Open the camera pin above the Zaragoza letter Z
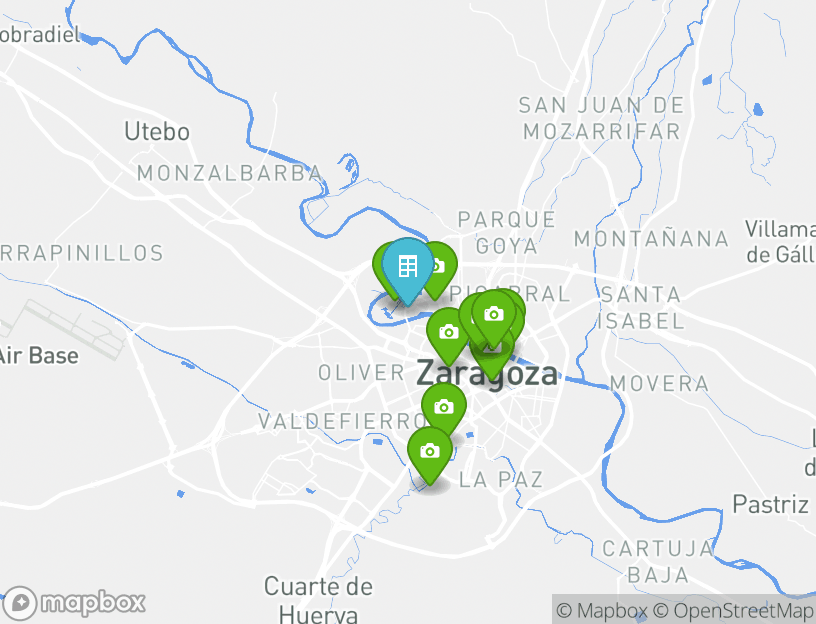Viewport: 816px width, 624px height. tap(447, 331)
